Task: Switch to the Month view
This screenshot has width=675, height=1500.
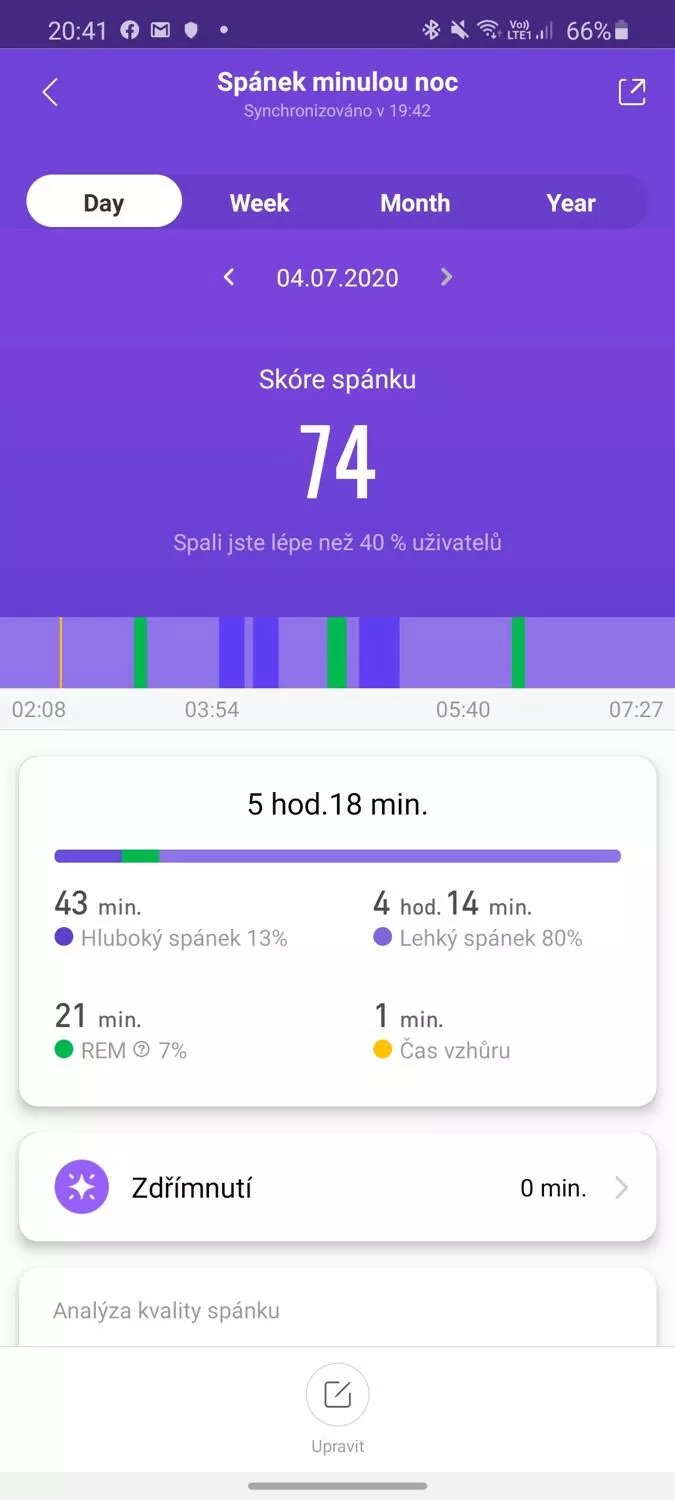Action: [x=415, y=203]
